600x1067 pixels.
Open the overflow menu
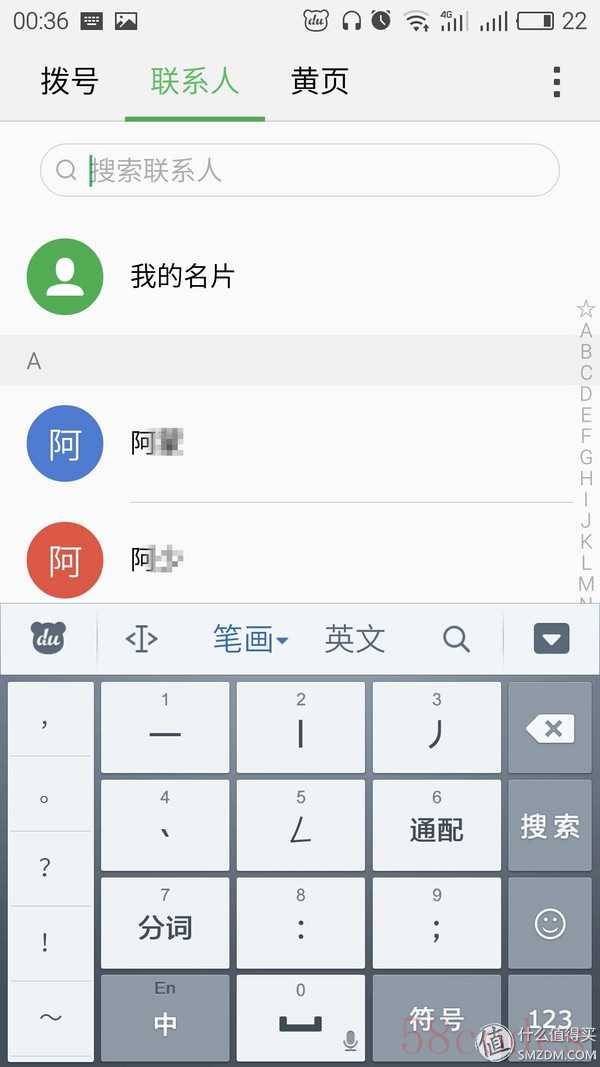pyautogui.click(x=556, y=82)
